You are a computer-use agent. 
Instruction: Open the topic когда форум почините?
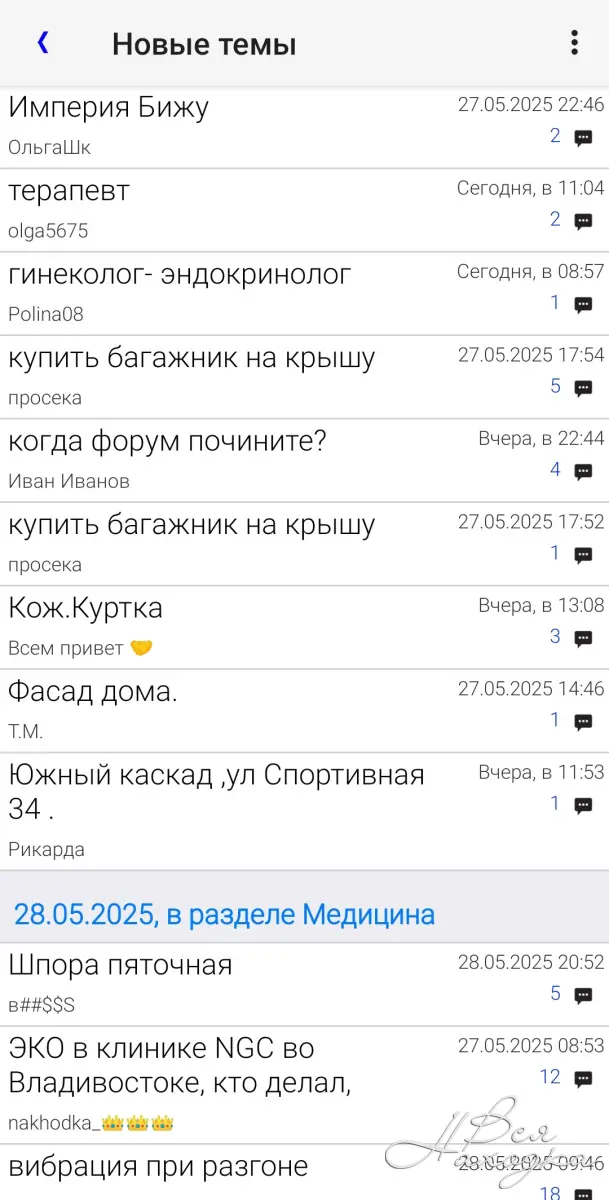(x=304, y=460)
